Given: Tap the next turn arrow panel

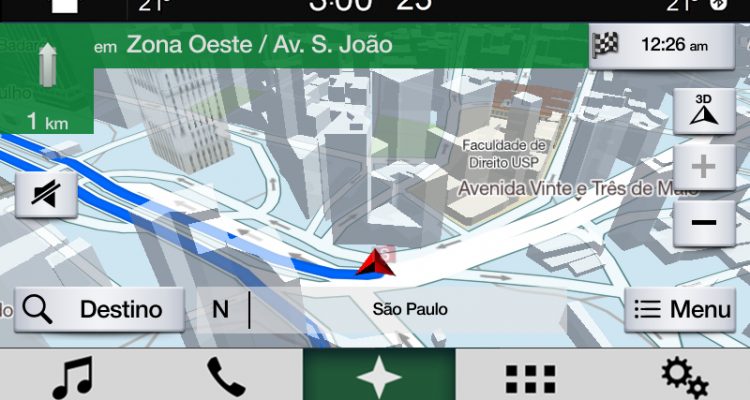Looking at the screenshot, I should point(46,83).
